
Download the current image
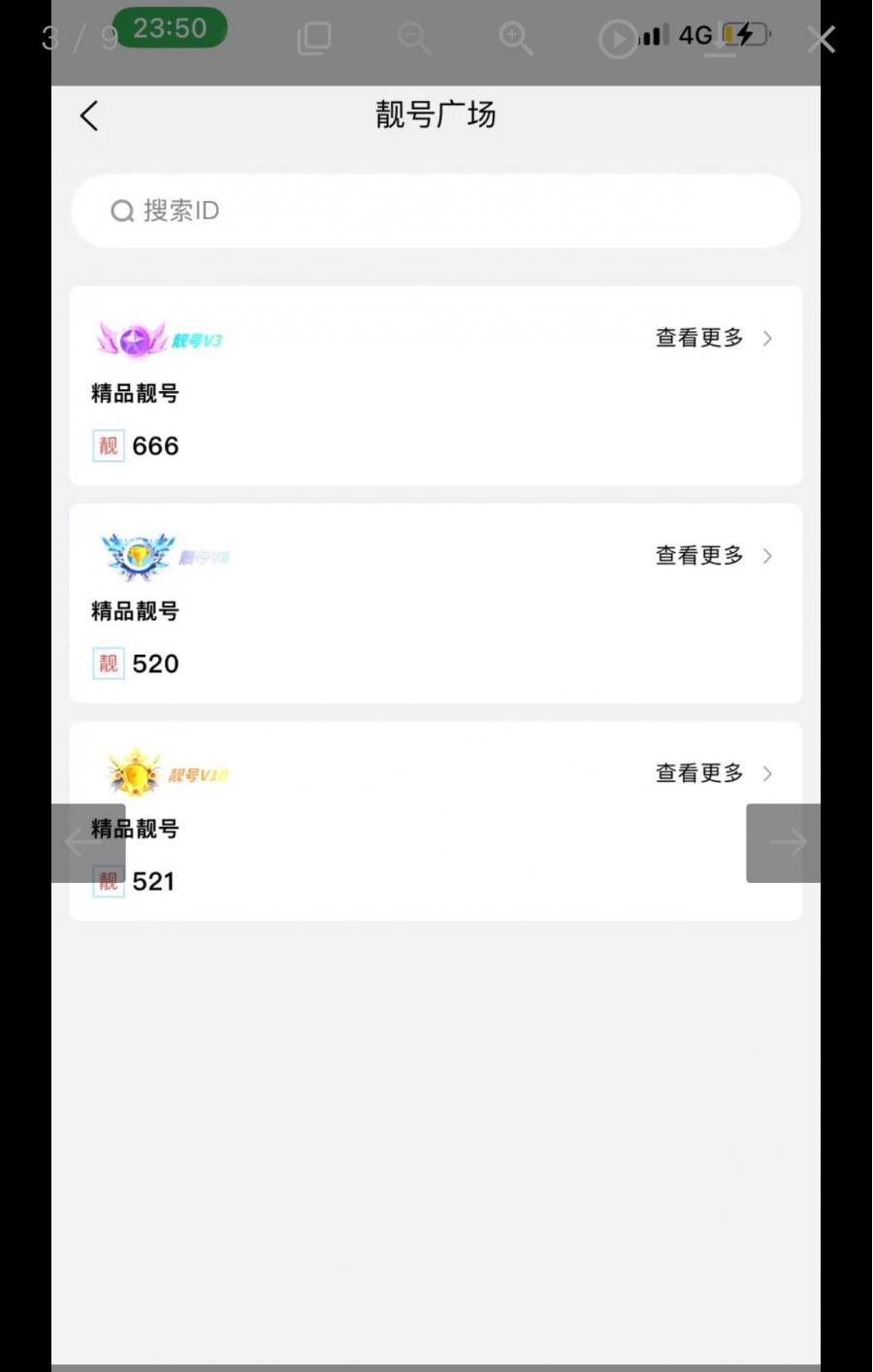tap(720, 40)
